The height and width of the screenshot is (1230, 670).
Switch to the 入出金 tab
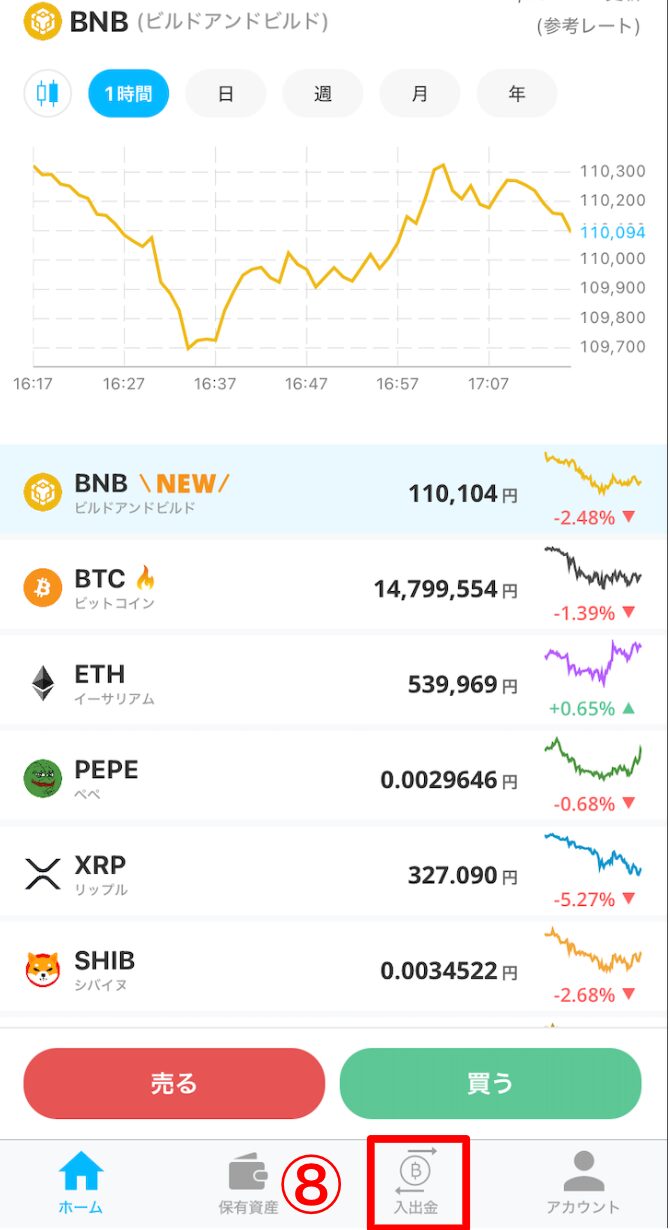point(417,1183)
